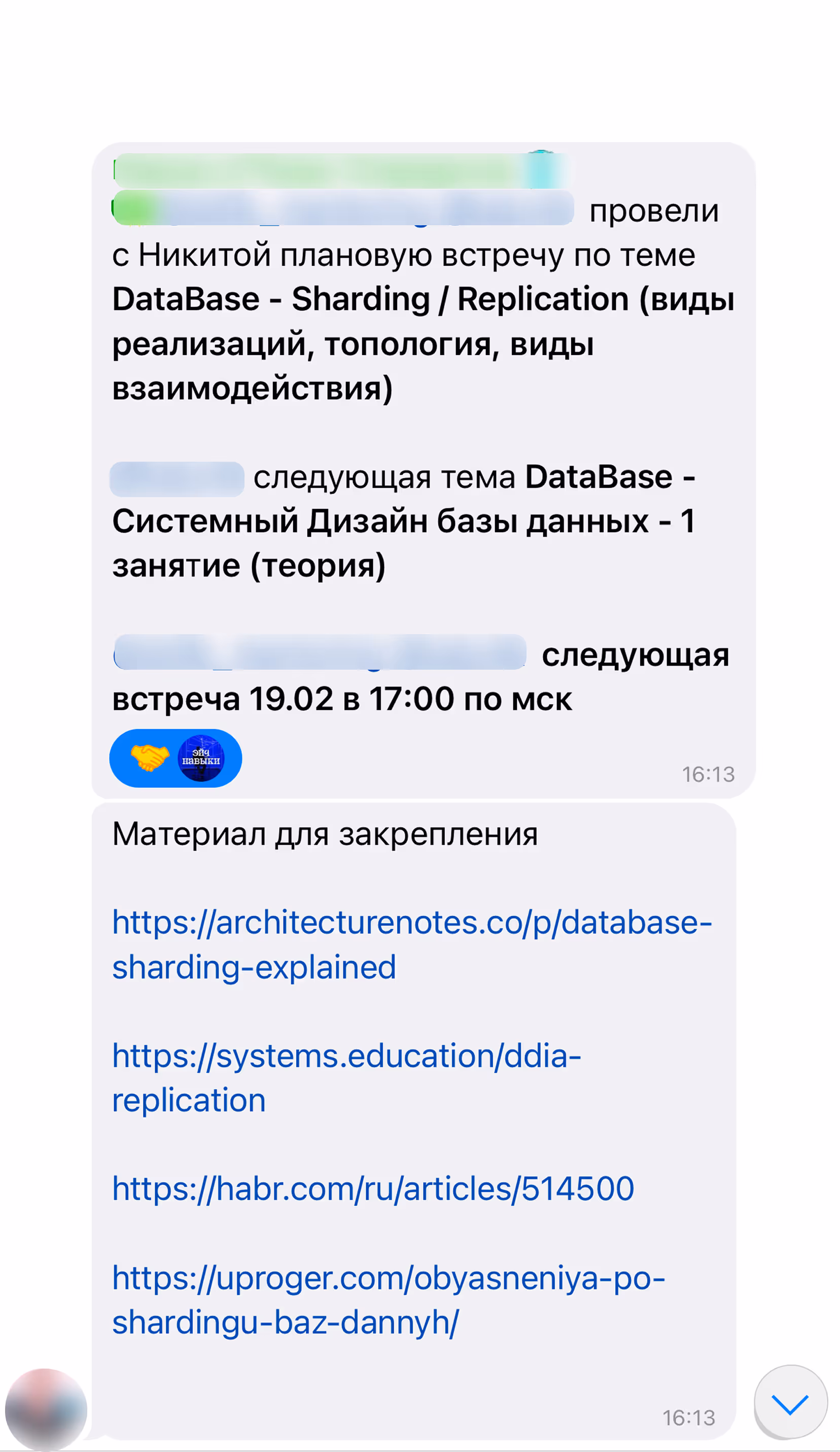Open the habr.com article 514500 link
The image size is (840, 1452).
[x=373, y=1189]
